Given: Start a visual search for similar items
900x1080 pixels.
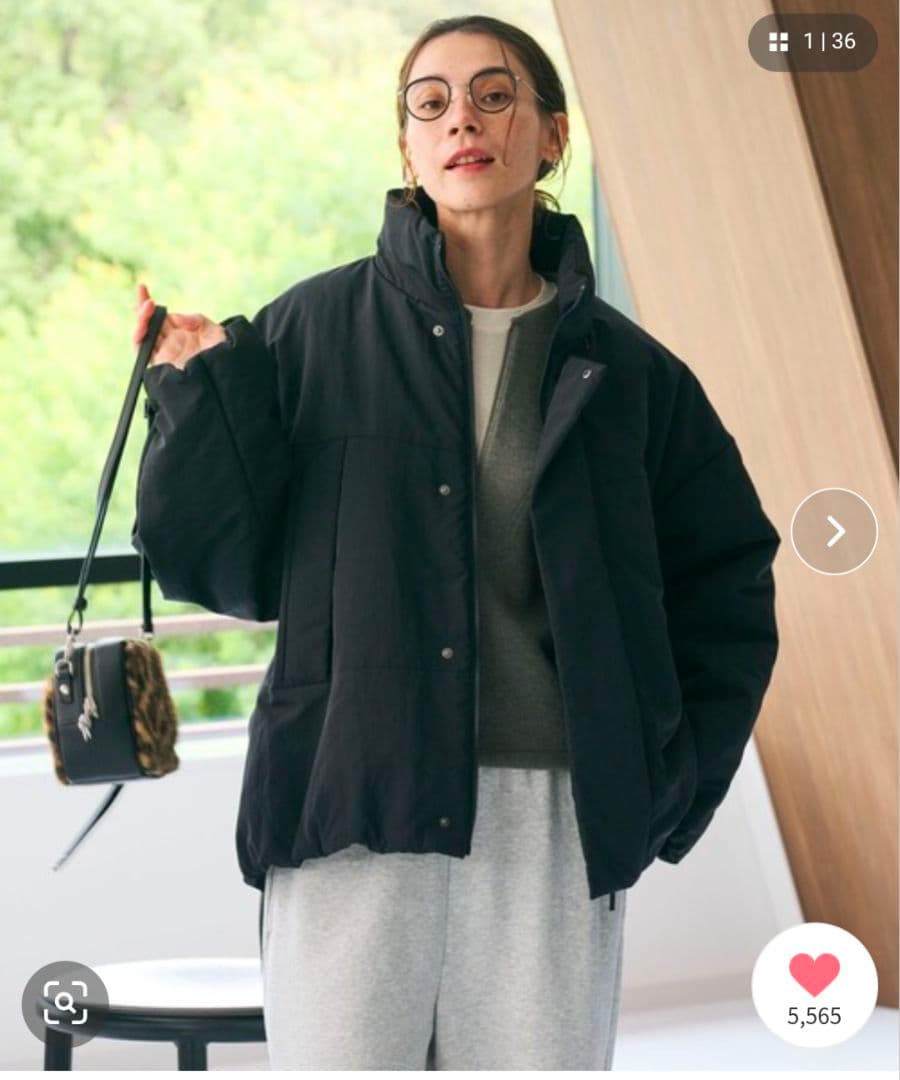Looking at the screenshot, I should pos(65,1003).
